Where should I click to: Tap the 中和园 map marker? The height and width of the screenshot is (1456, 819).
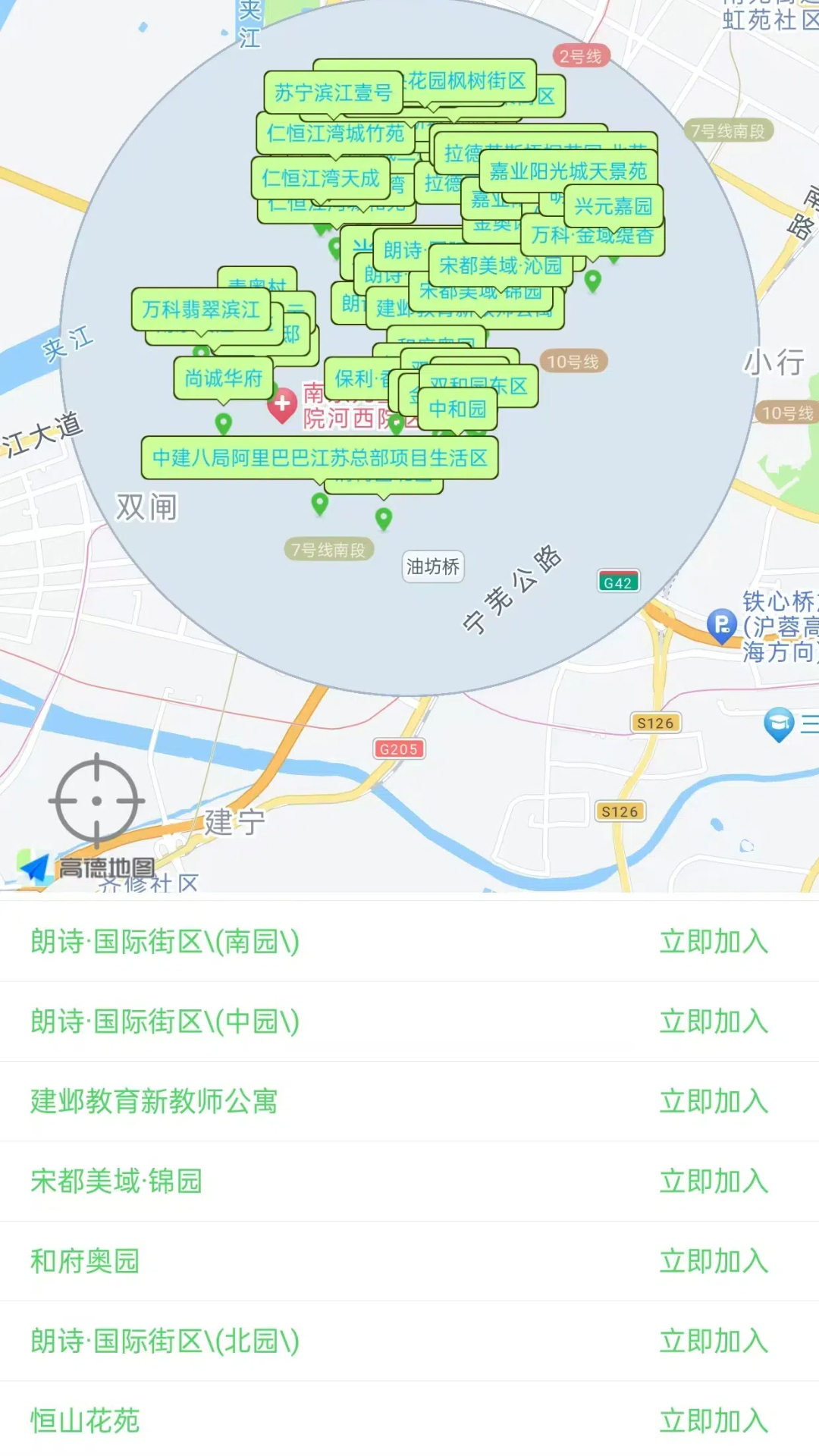click(x=457, y=409)
